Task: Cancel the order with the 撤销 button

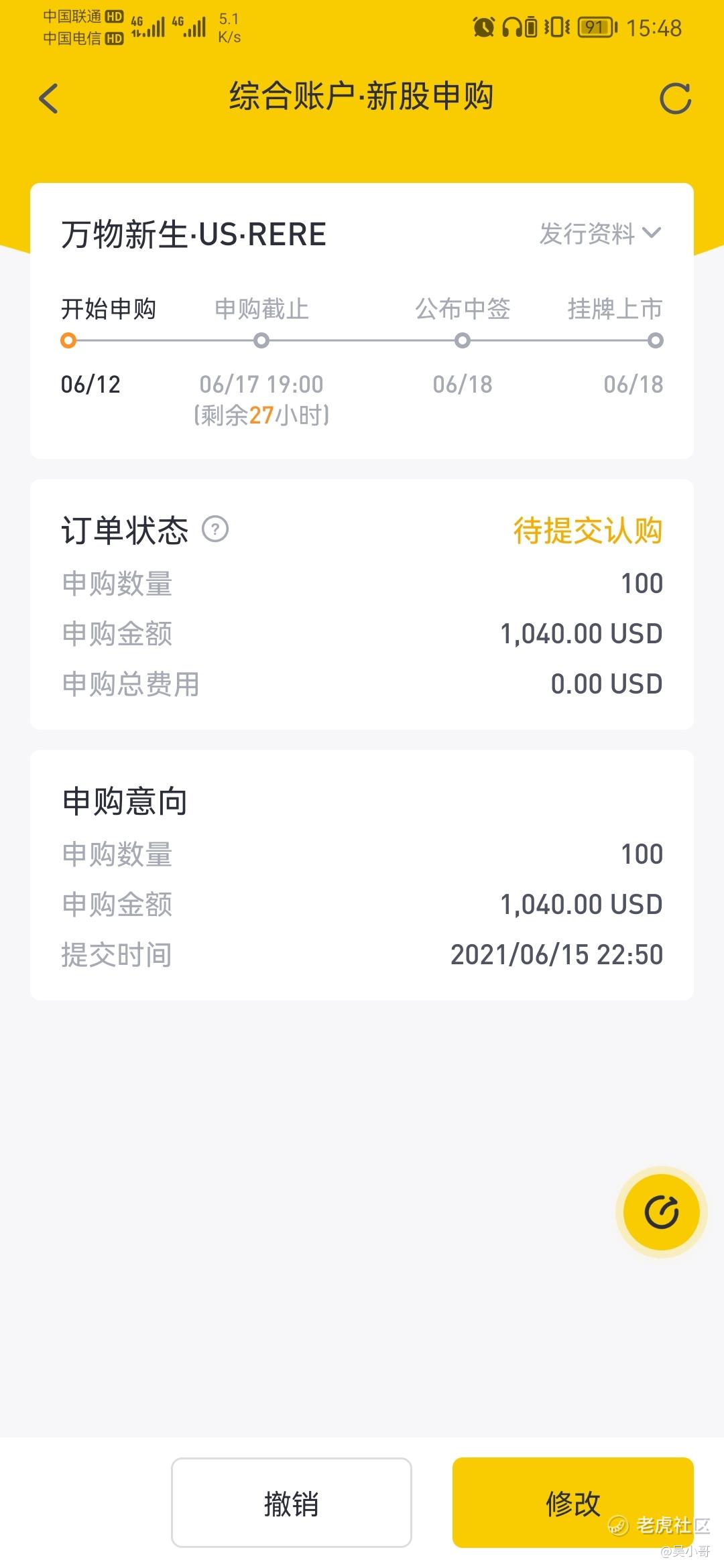Action: [292, 1502]
